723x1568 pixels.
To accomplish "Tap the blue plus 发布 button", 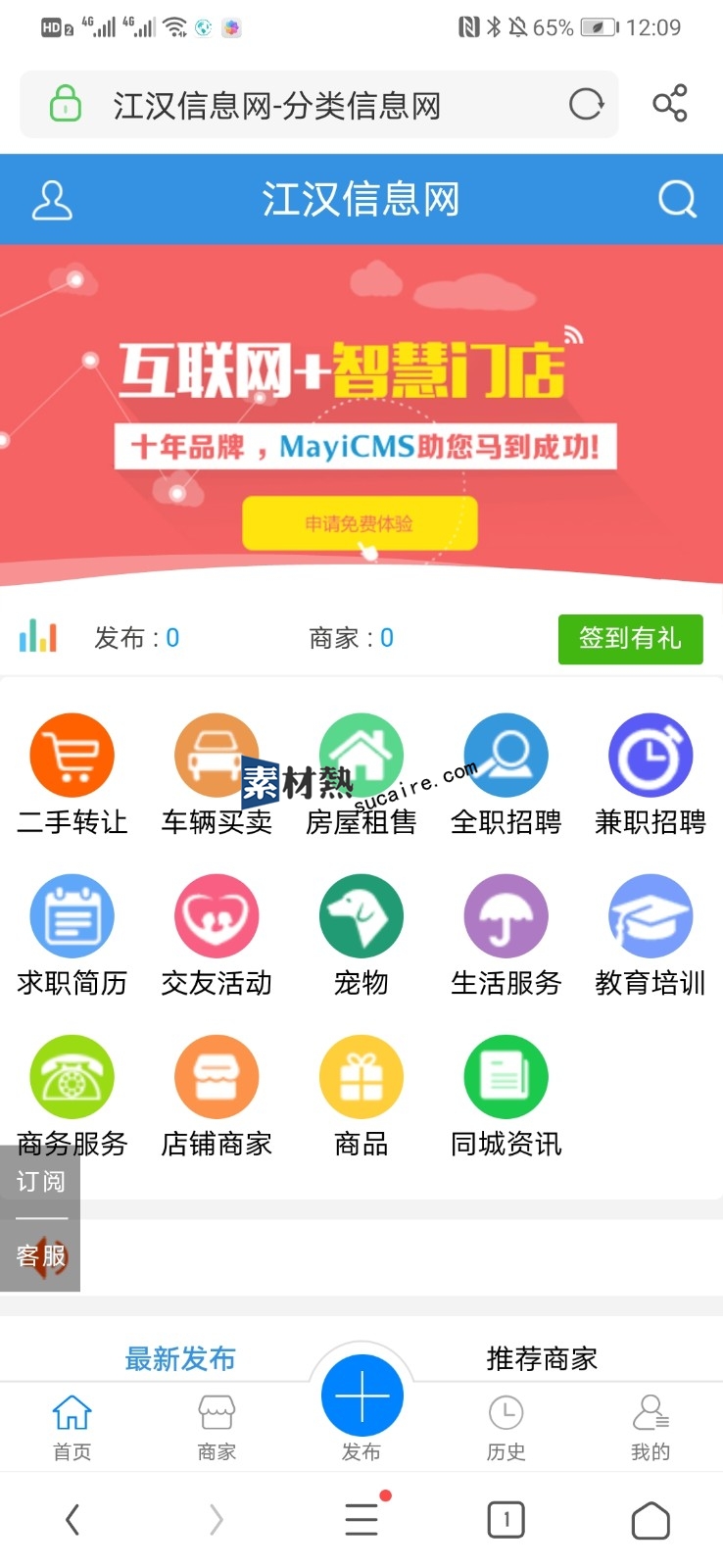I will tap(361, 1397).
